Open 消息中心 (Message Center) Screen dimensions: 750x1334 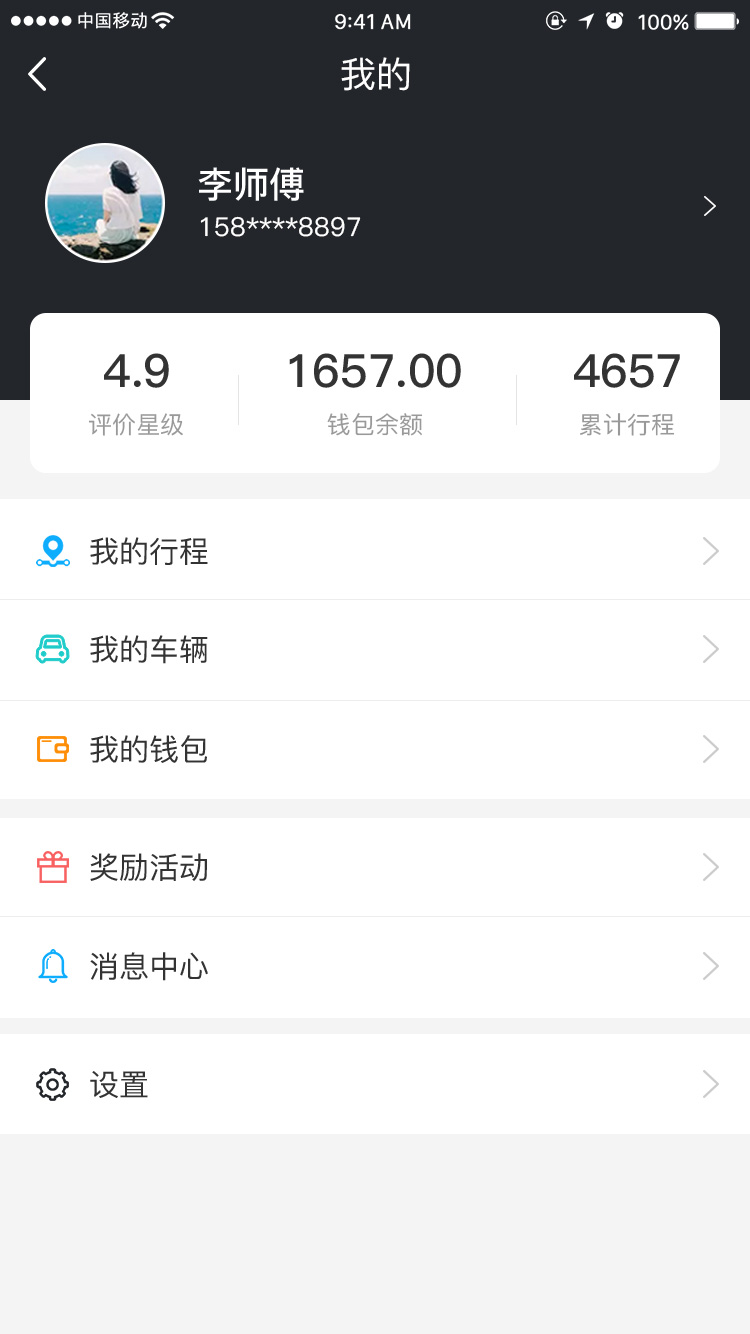[374, 967]
